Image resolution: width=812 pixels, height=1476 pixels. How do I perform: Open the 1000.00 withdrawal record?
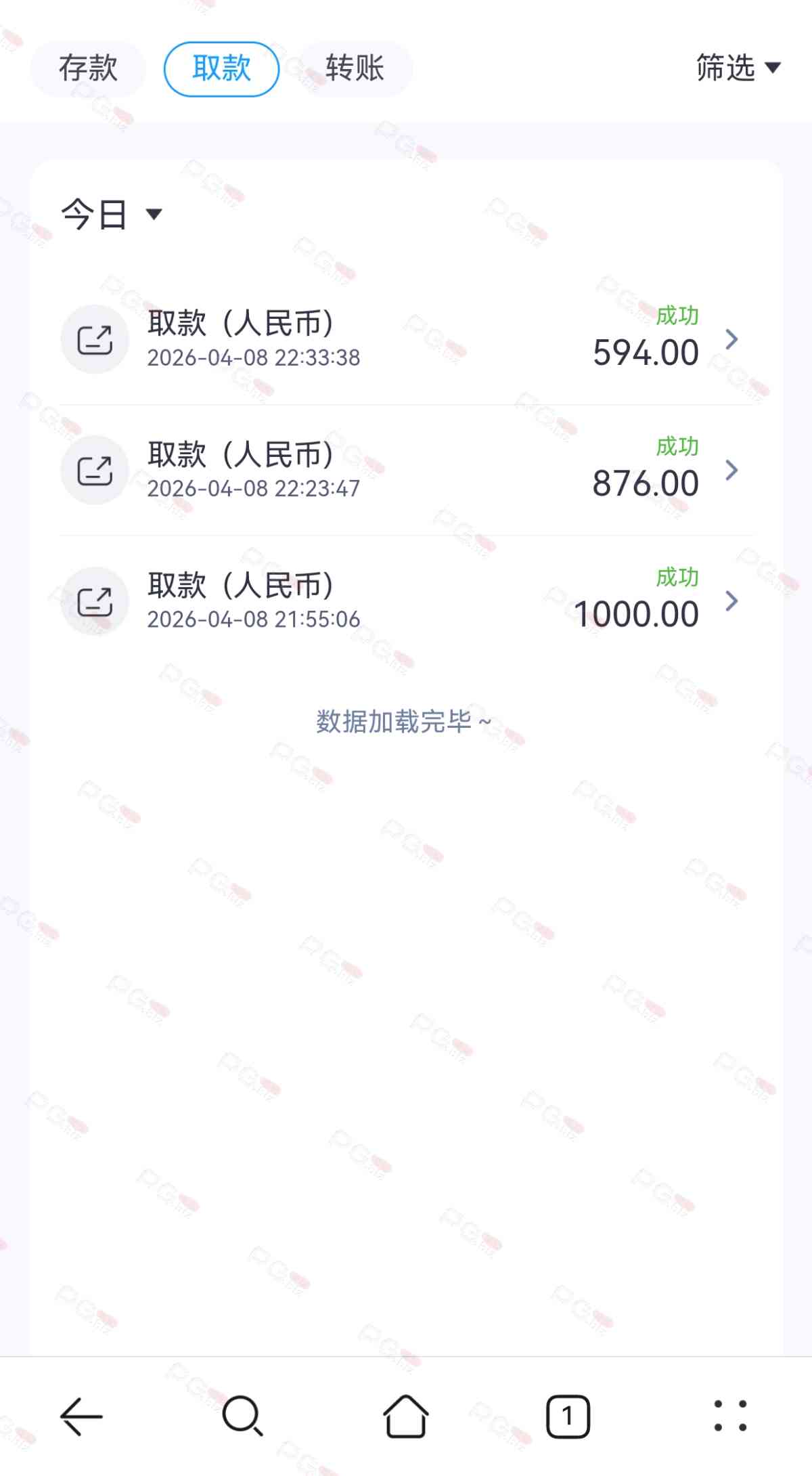(x=406, y=601)
